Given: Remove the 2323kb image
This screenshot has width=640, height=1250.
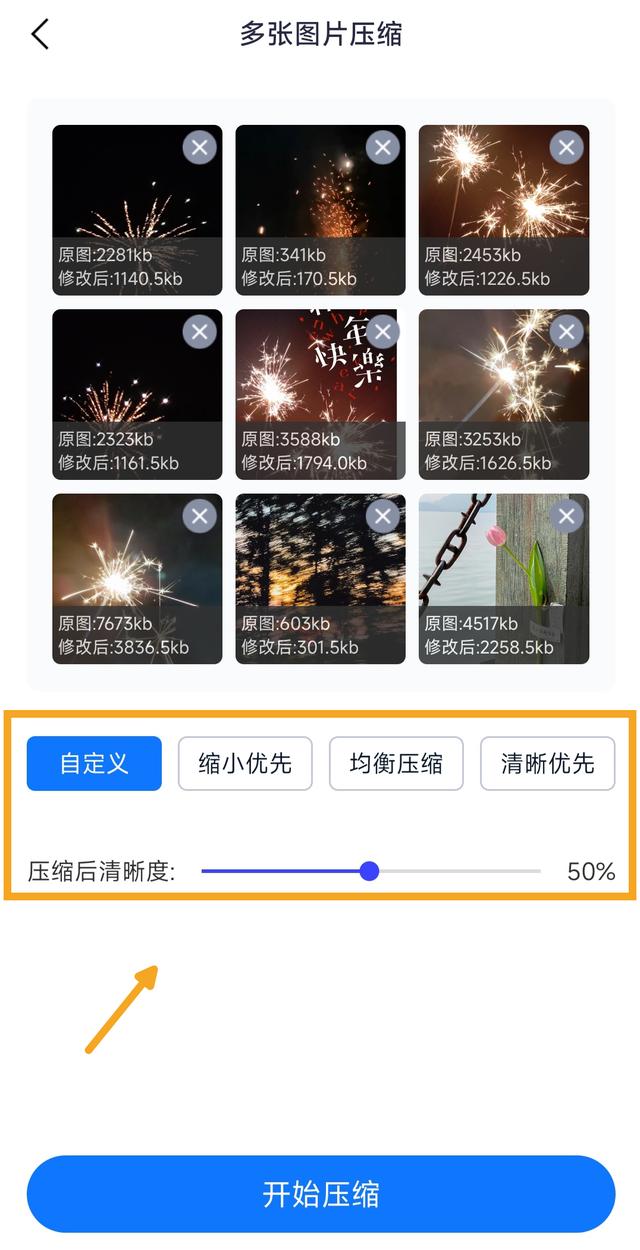Looking at the screenshot, I should point(199,332).
